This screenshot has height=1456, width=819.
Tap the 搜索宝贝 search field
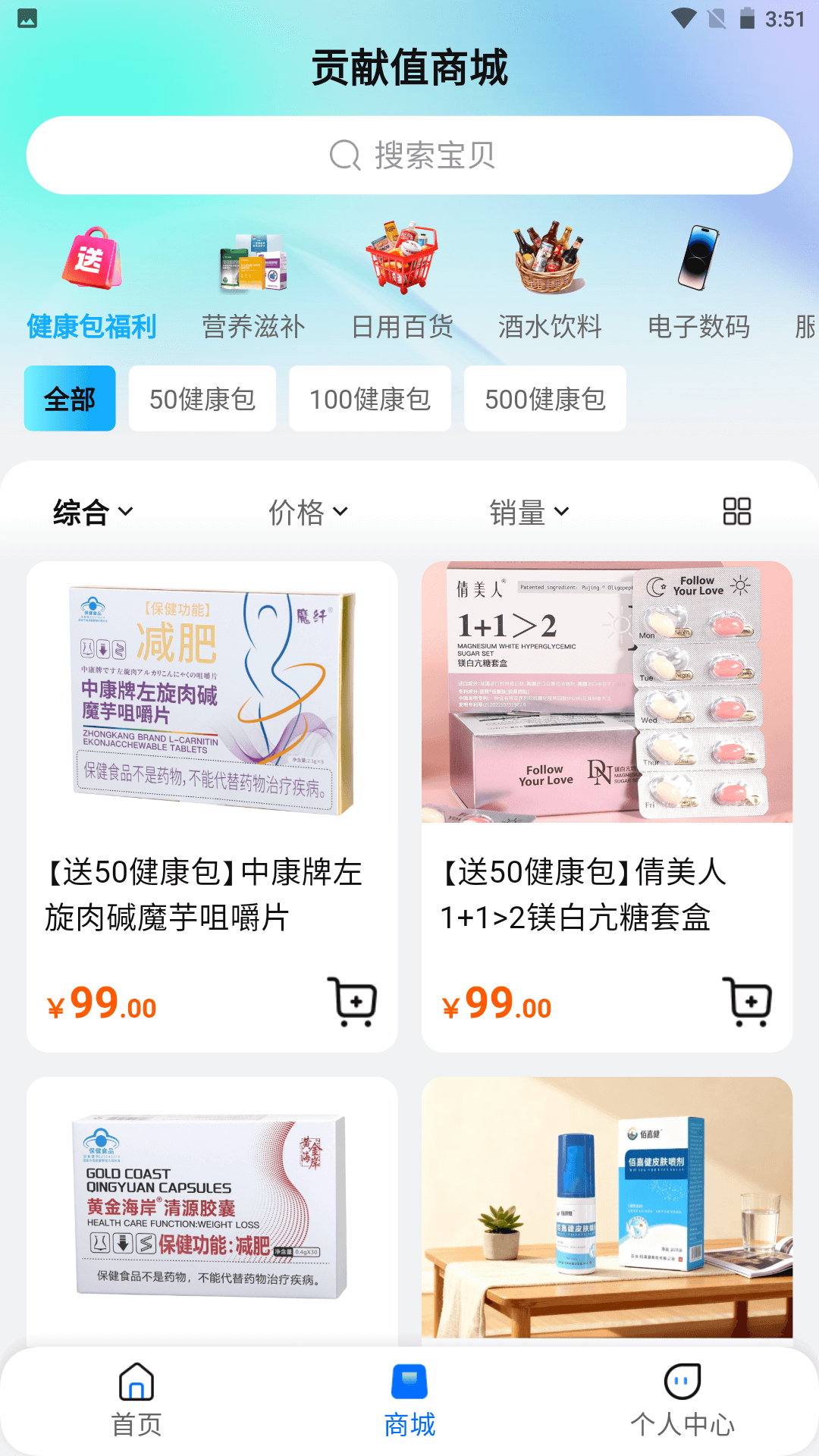pyautogui.click(x=409, y=154)
